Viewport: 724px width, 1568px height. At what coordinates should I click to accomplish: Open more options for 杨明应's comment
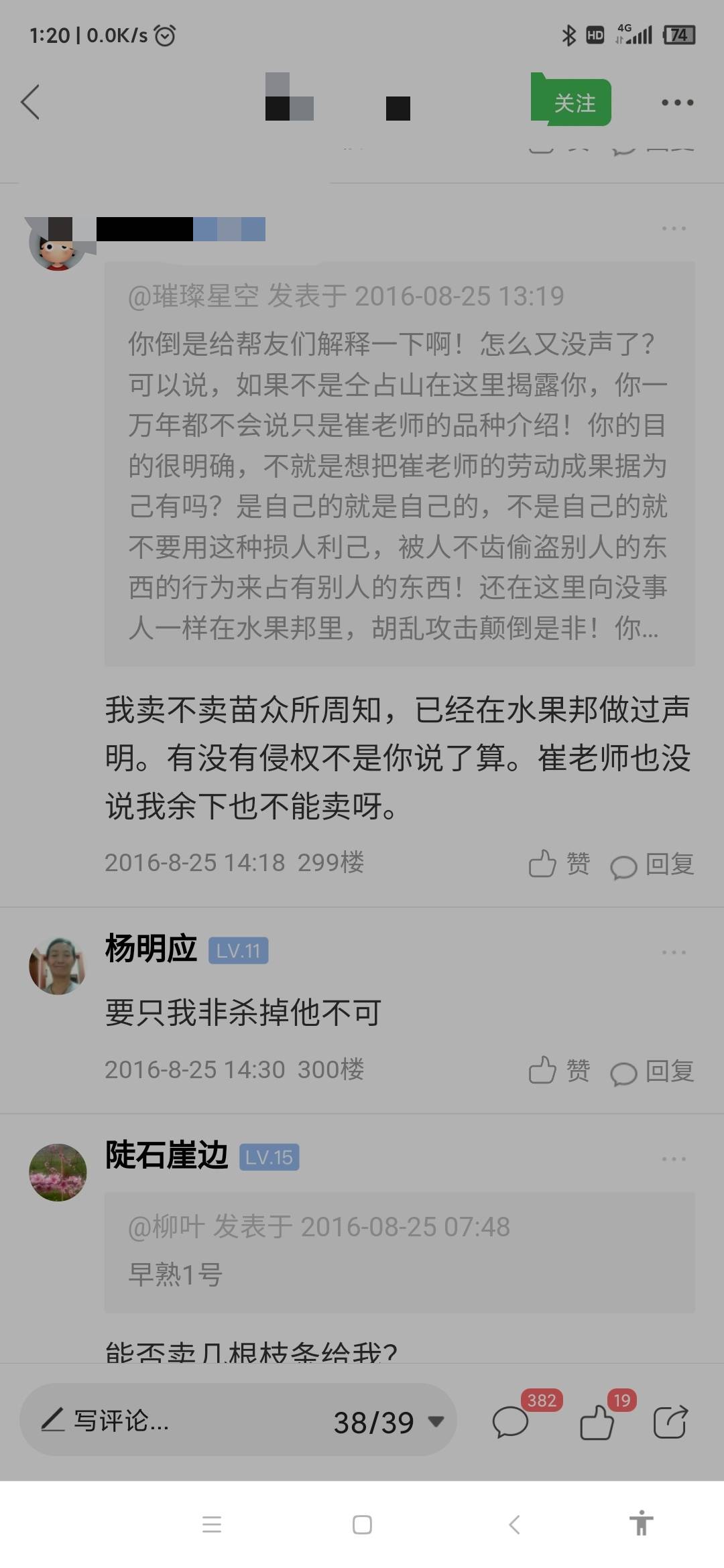[x=674, y=952]
